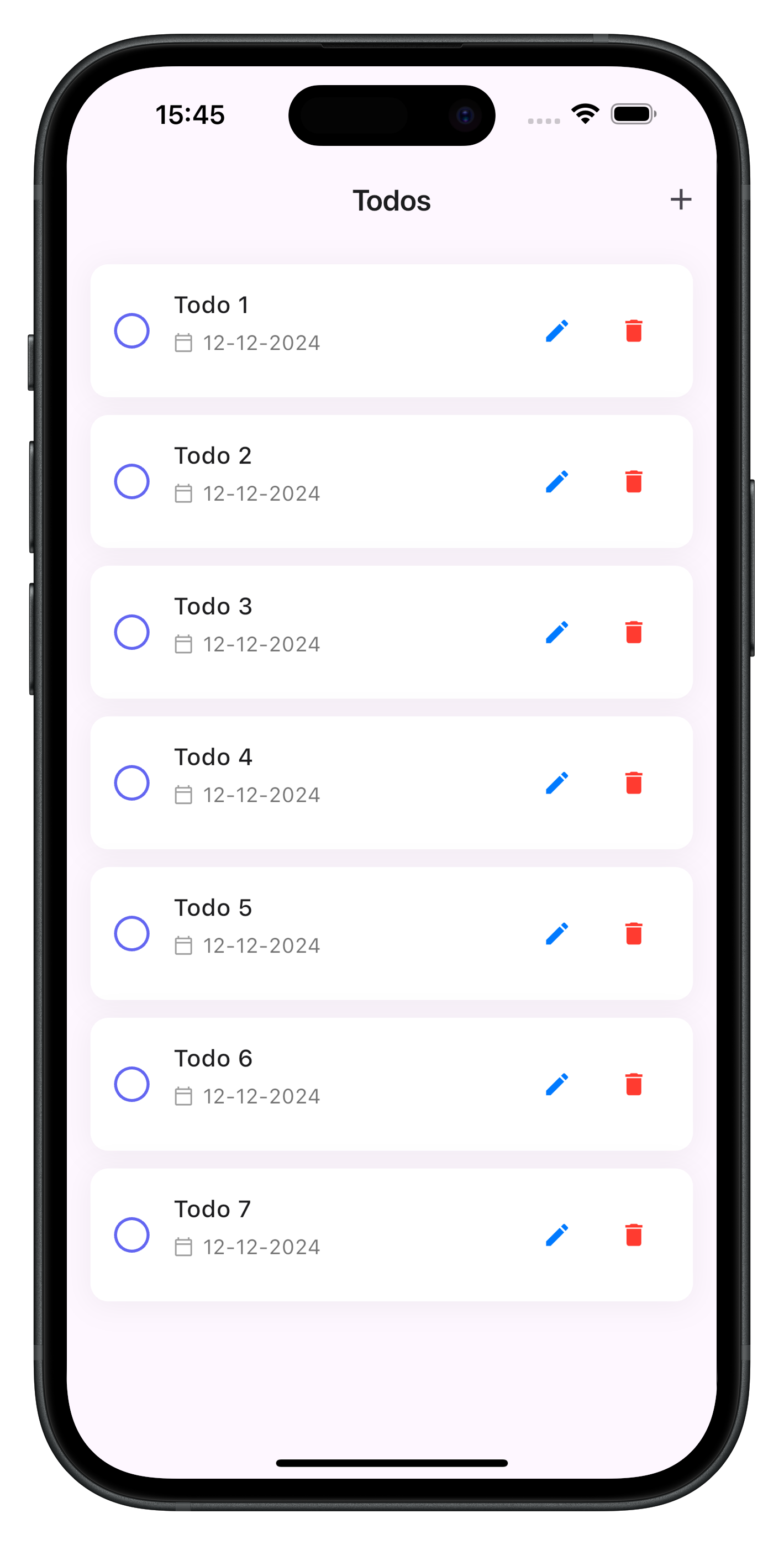Delete Todo 6 from the list
The image size is (784, 1545).
pyautogui.click(x=633, y=1084)
